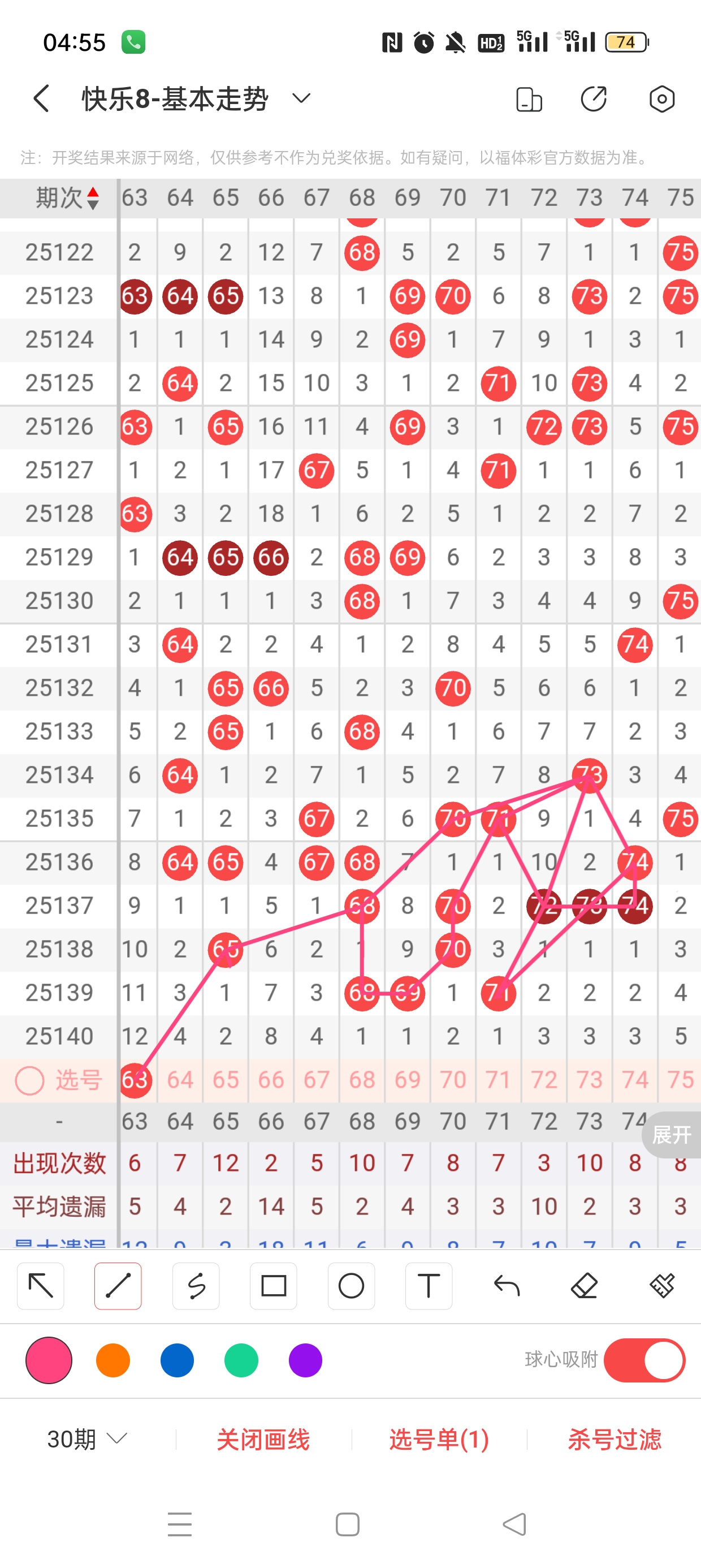Switch drawing color to orange
Image resolution: width=701 pixels, height=1568 pixels.
[113, 1360]
